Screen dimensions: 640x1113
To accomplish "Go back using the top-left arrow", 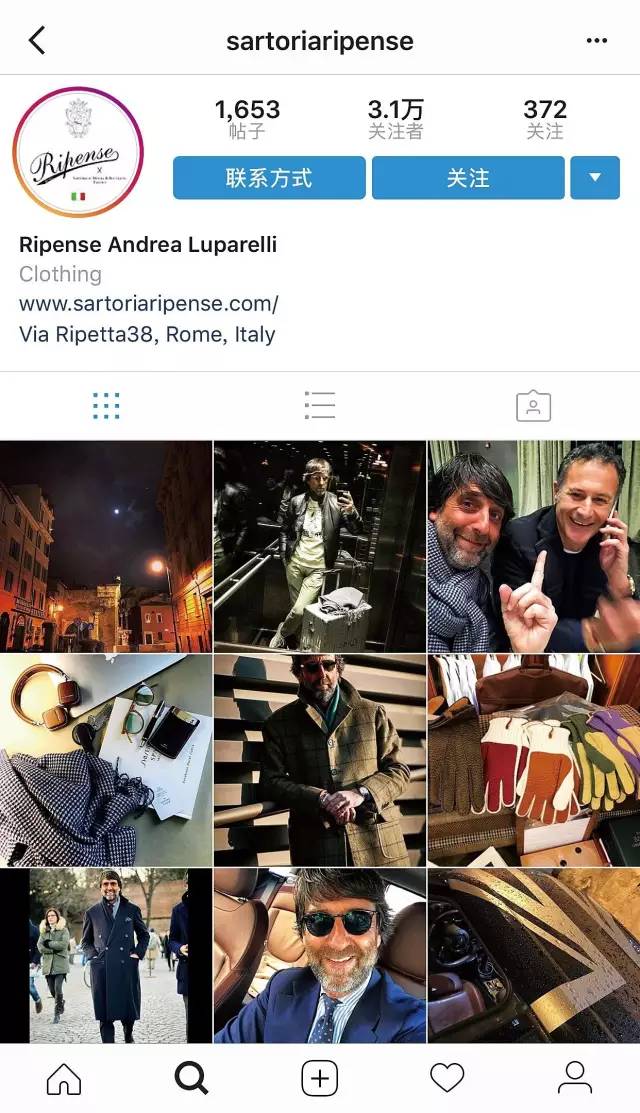I will pyautogui.click(x=37, y=41).
